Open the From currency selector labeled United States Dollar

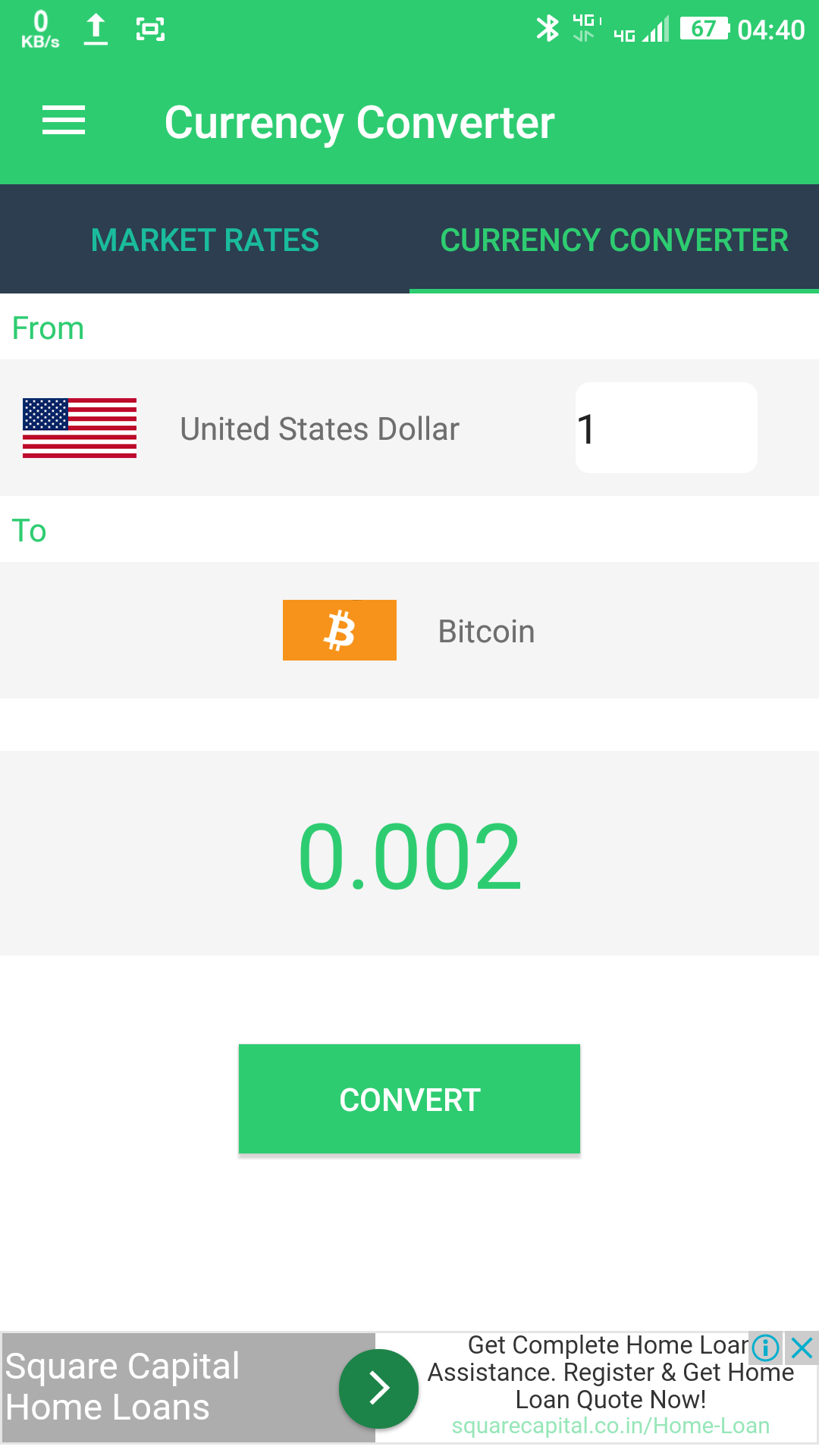click(318, 428)
